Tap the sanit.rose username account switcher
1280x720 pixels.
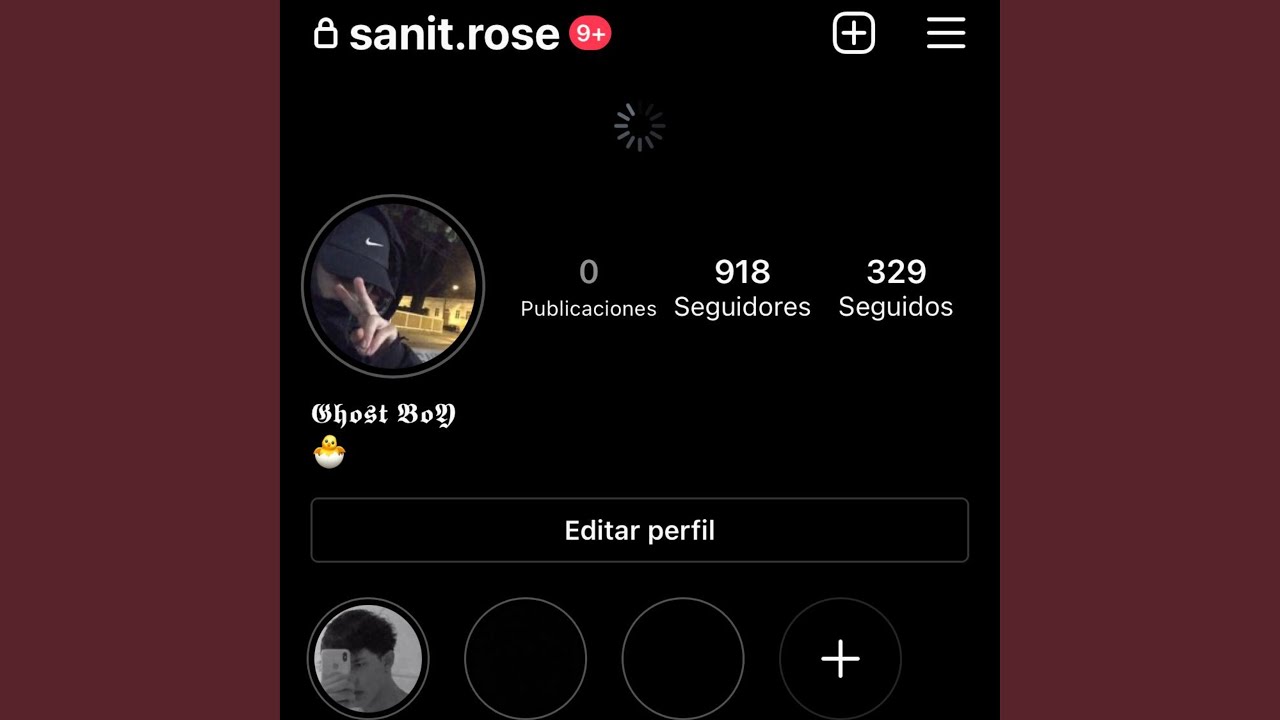(x=453, y=35)
